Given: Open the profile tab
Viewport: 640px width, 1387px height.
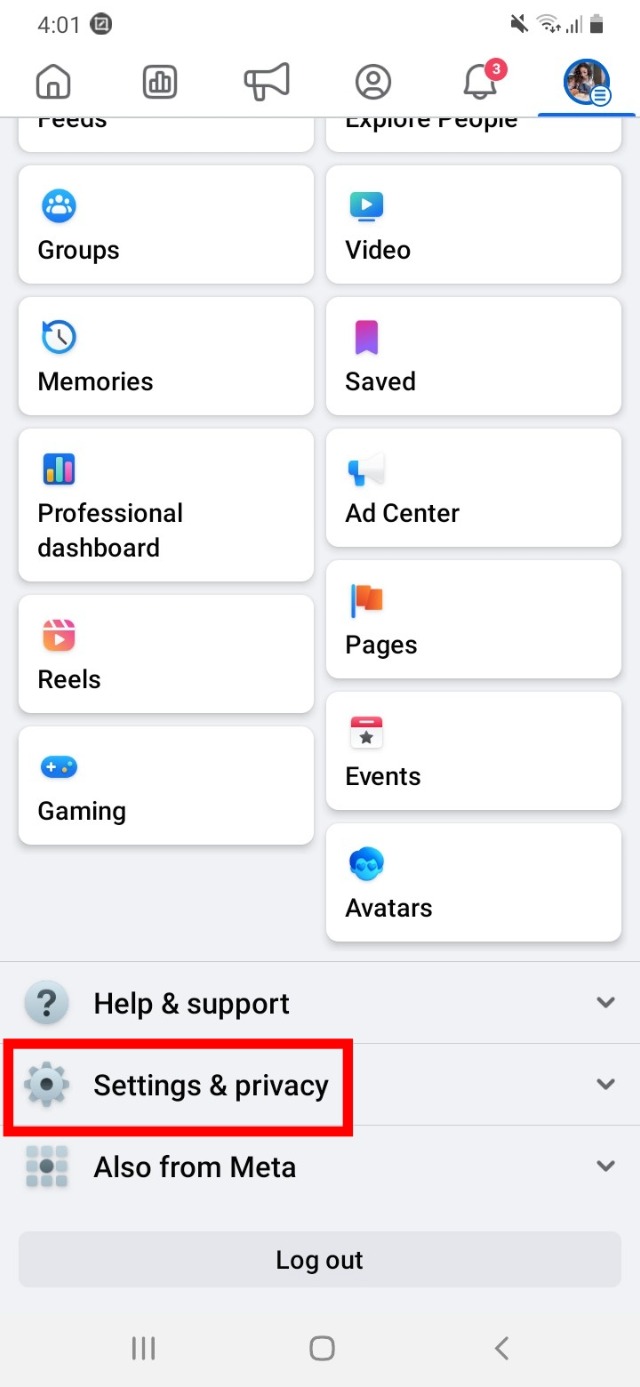Looking at the screenshot, I should click(373, 81).
